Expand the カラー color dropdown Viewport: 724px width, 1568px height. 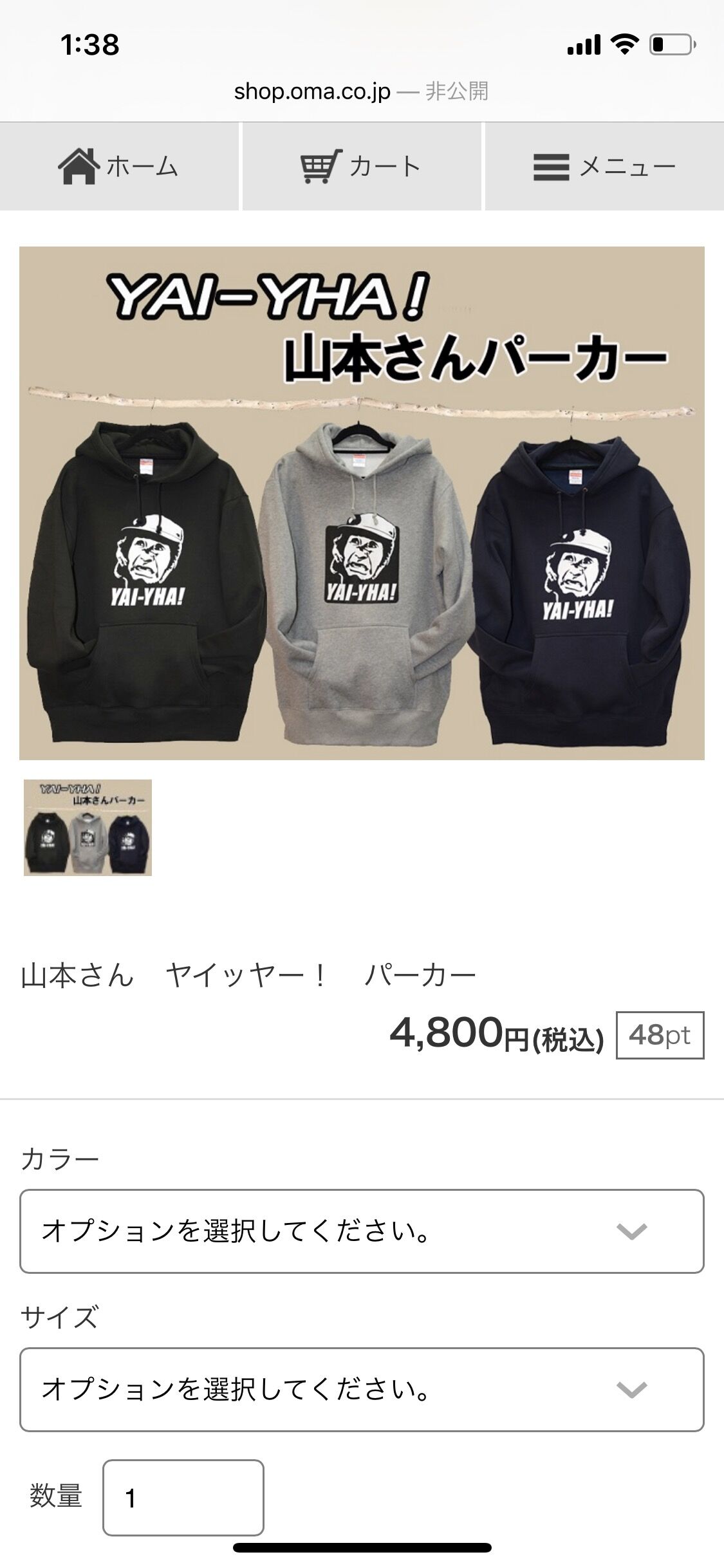[x=362, y=1231]
